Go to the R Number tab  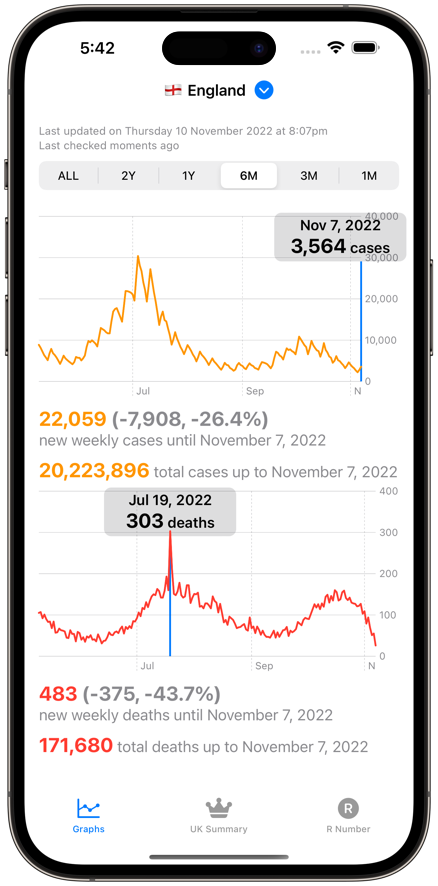coord(348,816)
